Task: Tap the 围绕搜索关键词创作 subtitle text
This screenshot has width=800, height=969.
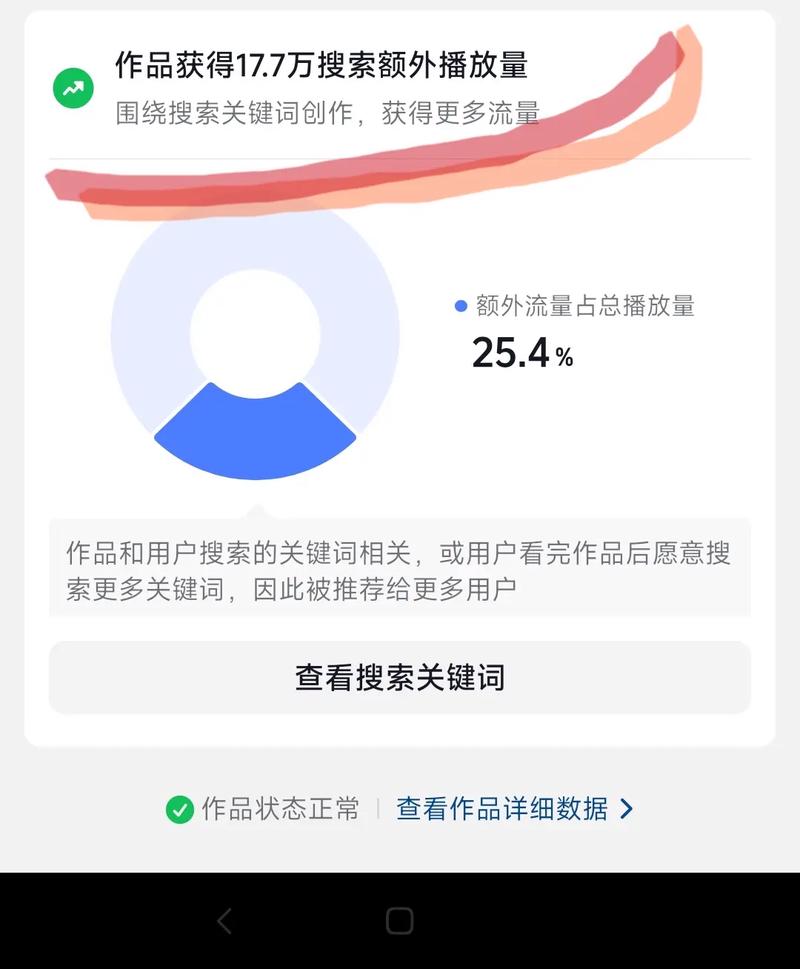Action: 327,113
